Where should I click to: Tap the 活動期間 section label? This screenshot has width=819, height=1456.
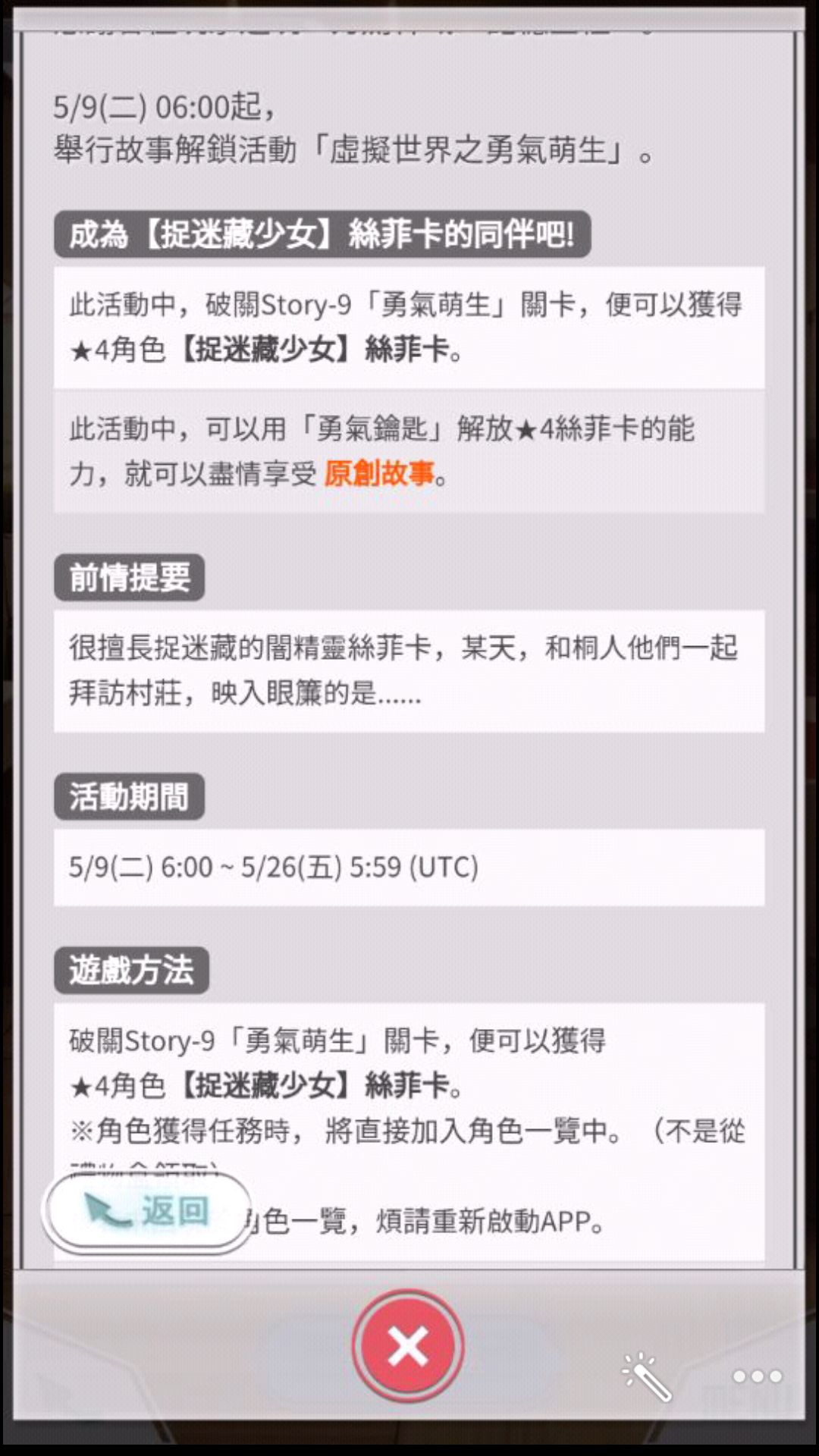(127, 796)
